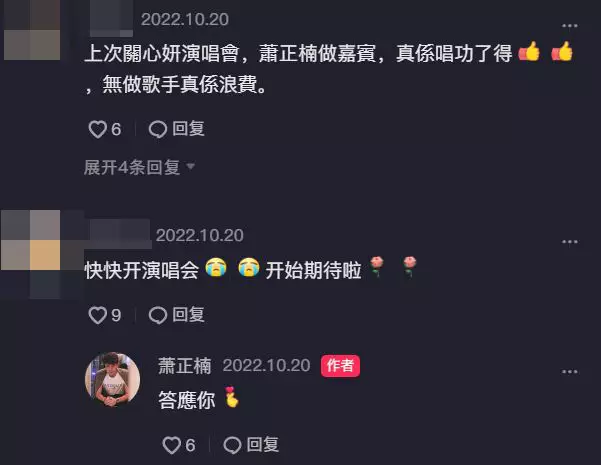The width and height of the screenshot is (601, 465).
Task: Reply to the comment about 關心妍演唱會
Action: click(x=177, y=129)
